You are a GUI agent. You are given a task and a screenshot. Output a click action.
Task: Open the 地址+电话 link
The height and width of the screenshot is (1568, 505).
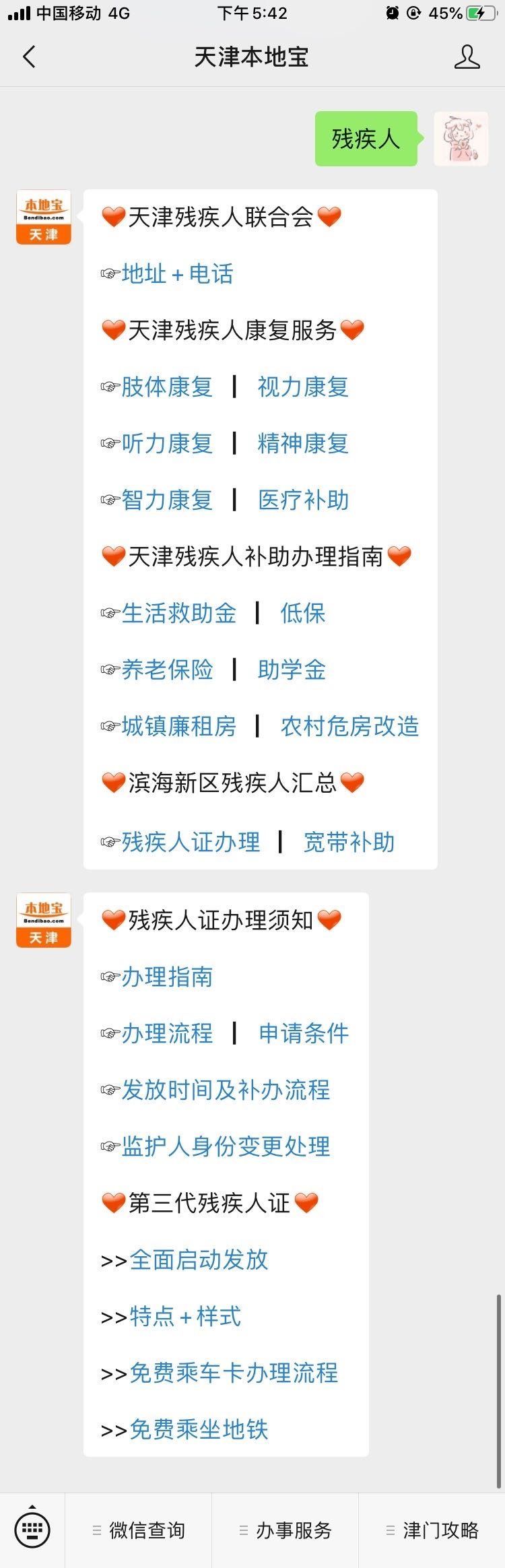(177, 274)
